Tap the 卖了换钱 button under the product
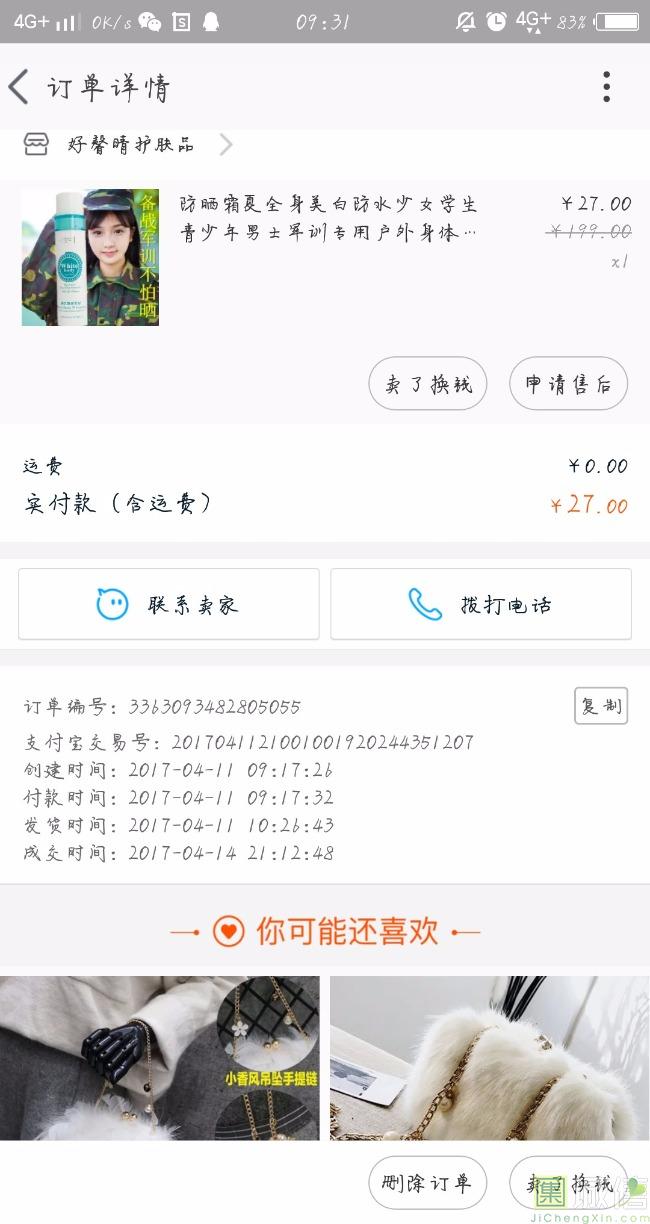The width and height of the screenshot is (650, 1224). 428,384
